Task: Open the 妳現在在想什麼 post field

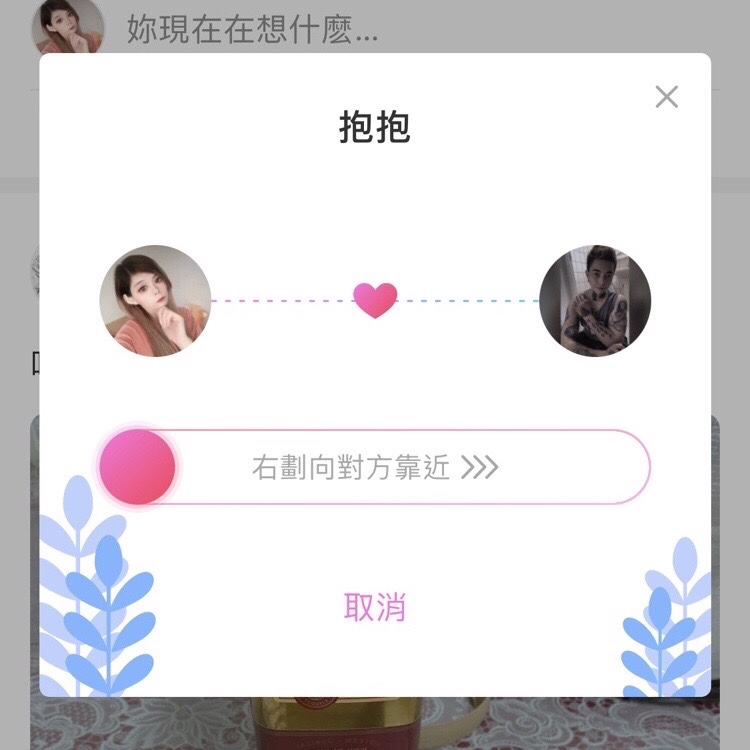Action: 252,30
